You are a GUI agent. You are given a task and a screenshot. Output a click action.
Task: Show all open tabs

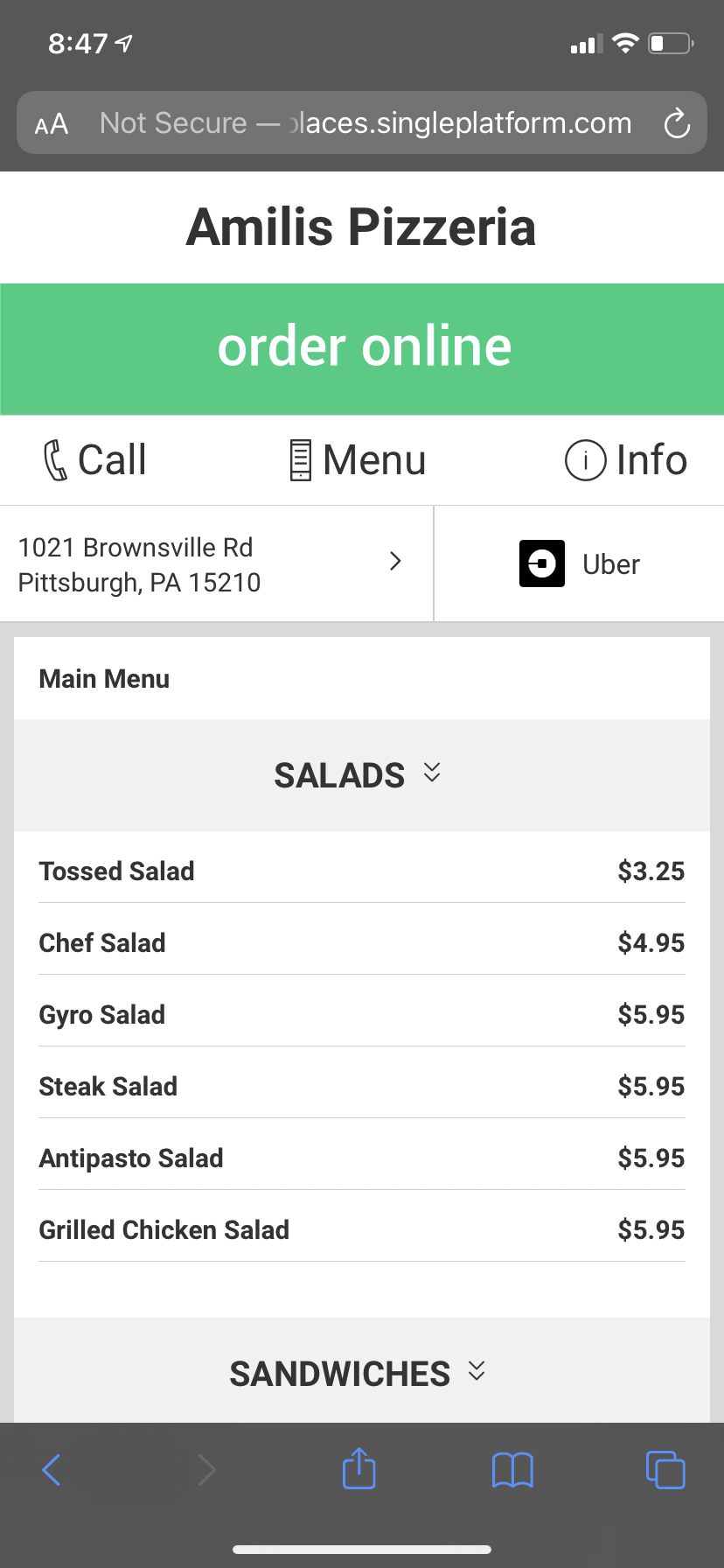[665, 1469]
